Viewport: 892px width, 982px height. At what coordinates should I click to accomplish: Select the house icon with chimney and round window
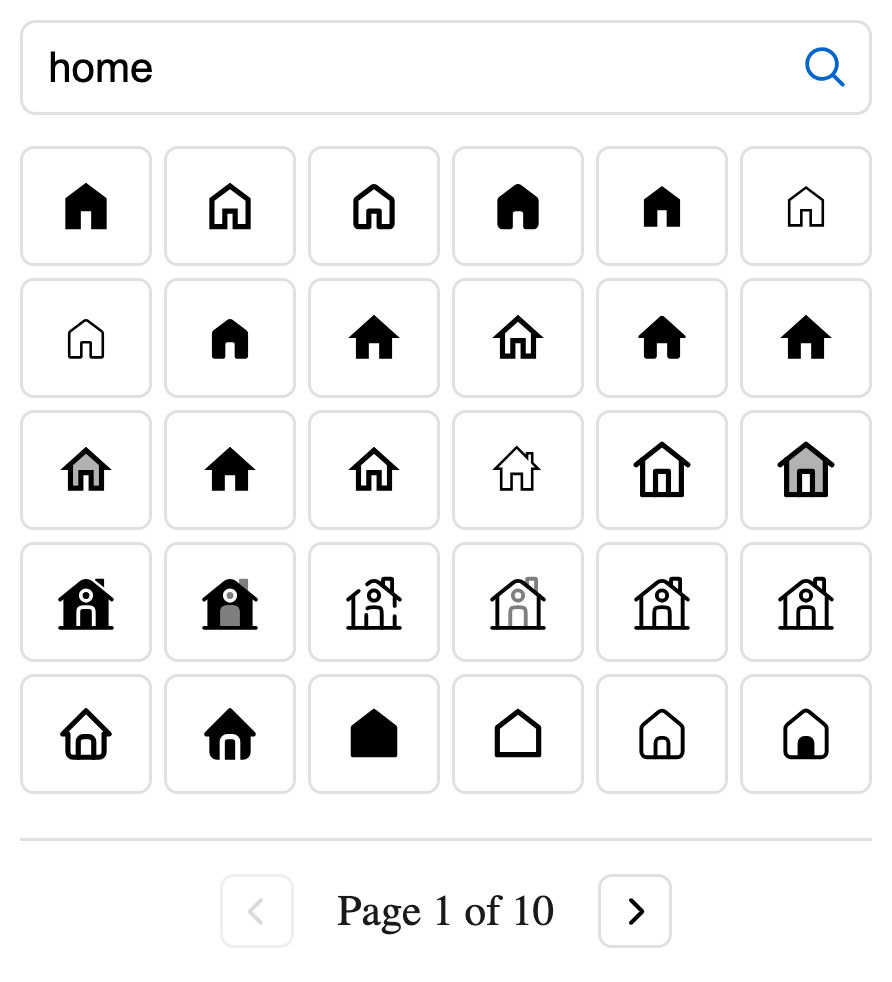[662, 602]
